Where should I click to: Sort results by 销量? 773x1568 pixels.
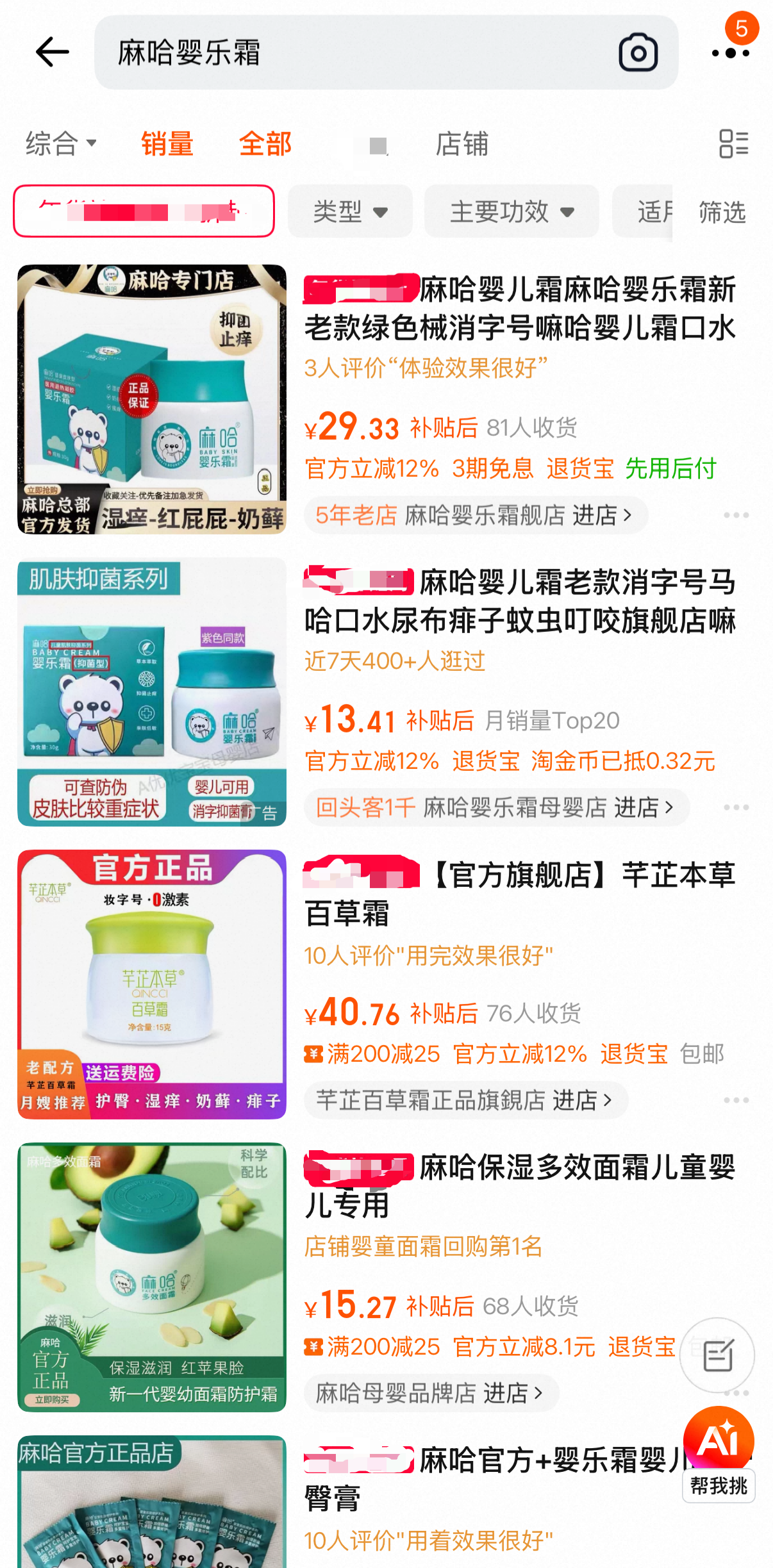(x=167, y=144)
